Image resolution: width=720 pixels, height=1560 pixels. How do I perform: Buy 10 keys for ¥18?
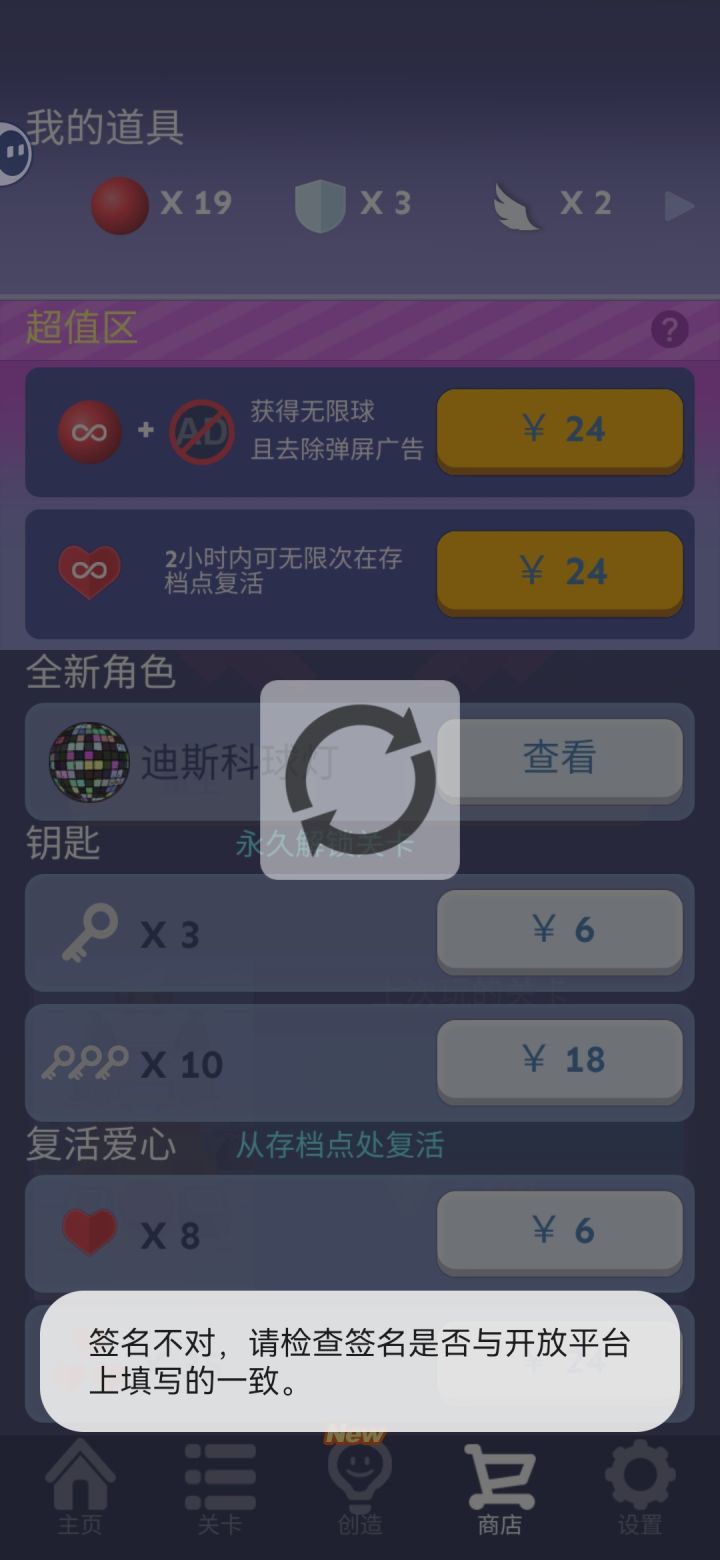559,1060
